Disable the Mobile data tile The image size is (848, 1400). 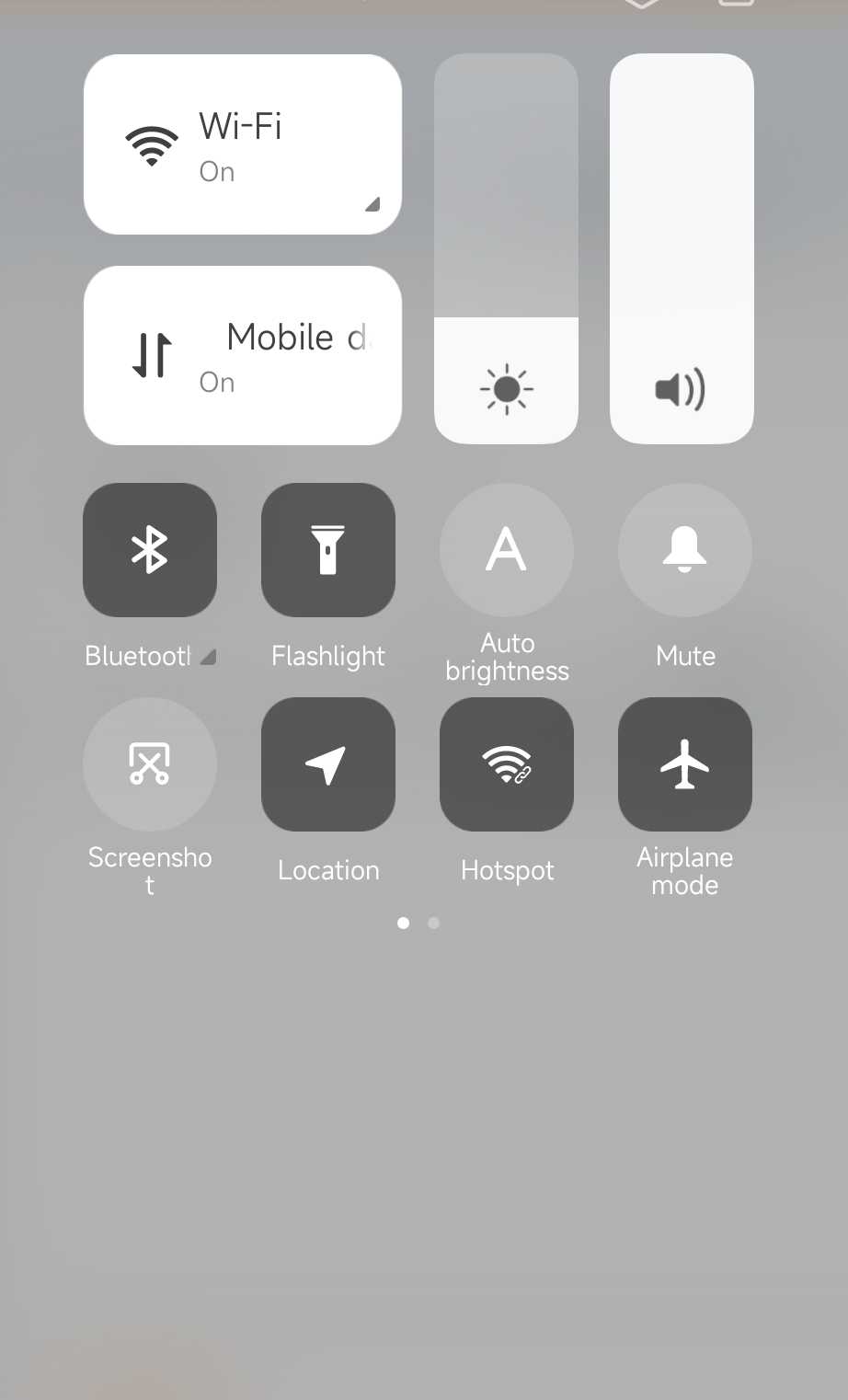point(242,355)
